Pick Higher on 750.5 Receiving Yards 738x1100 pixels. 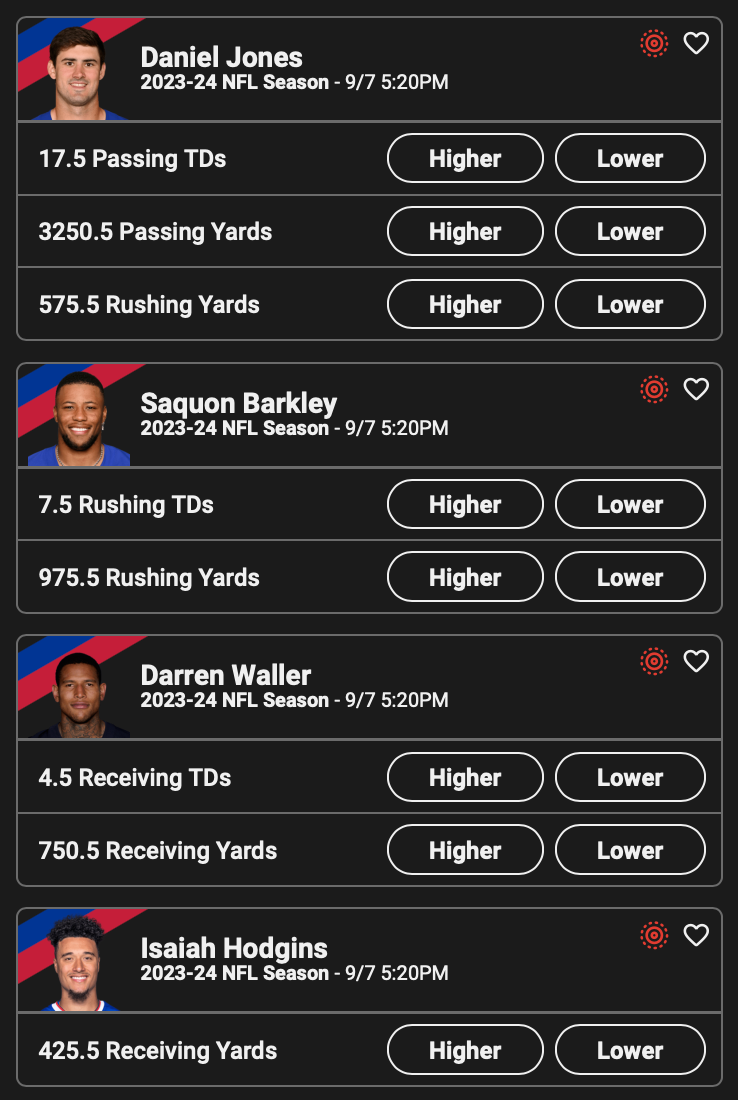coord(465,850)
